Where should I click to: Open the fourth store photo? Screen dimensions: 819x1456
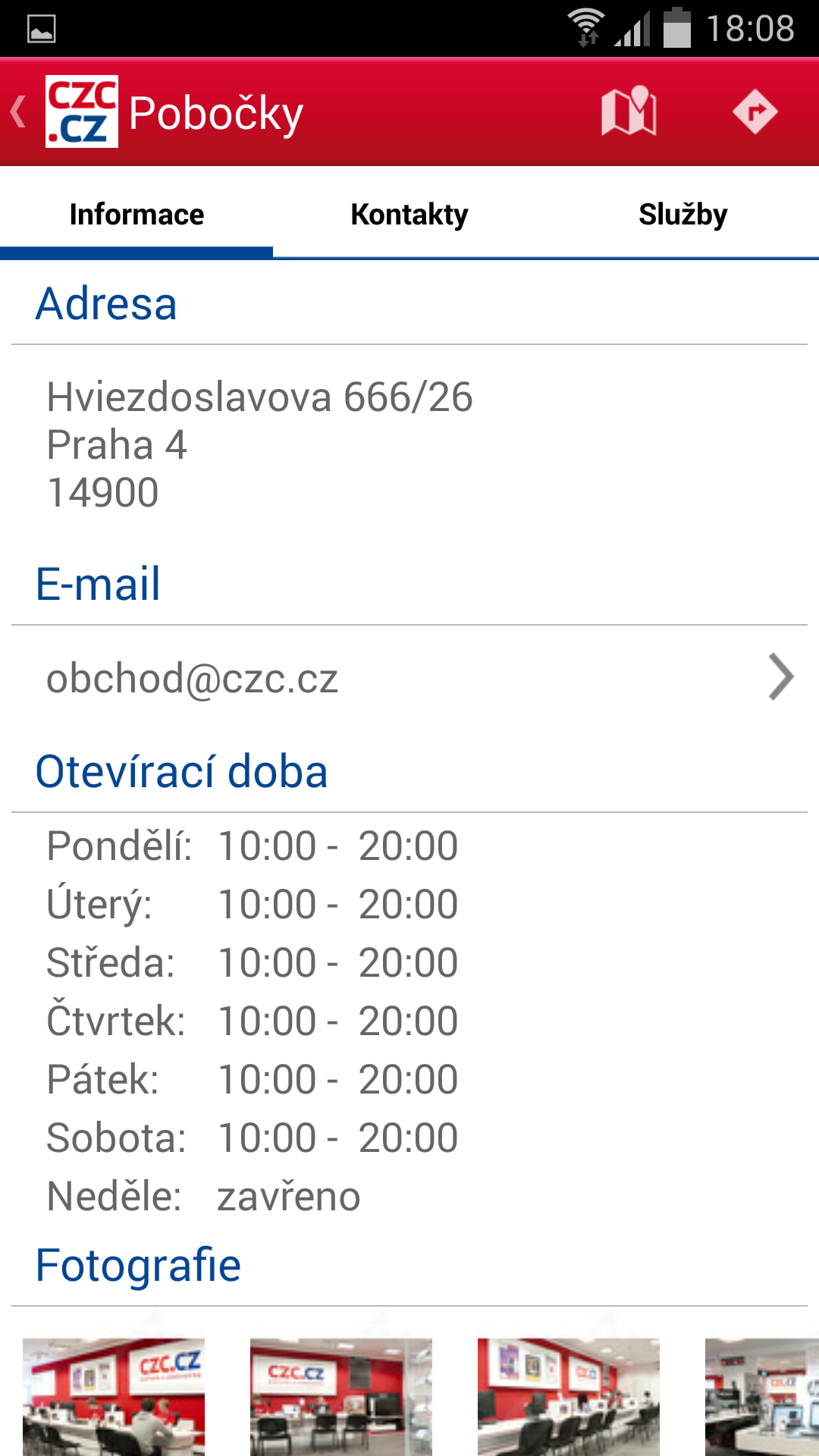coord(762,1397)
